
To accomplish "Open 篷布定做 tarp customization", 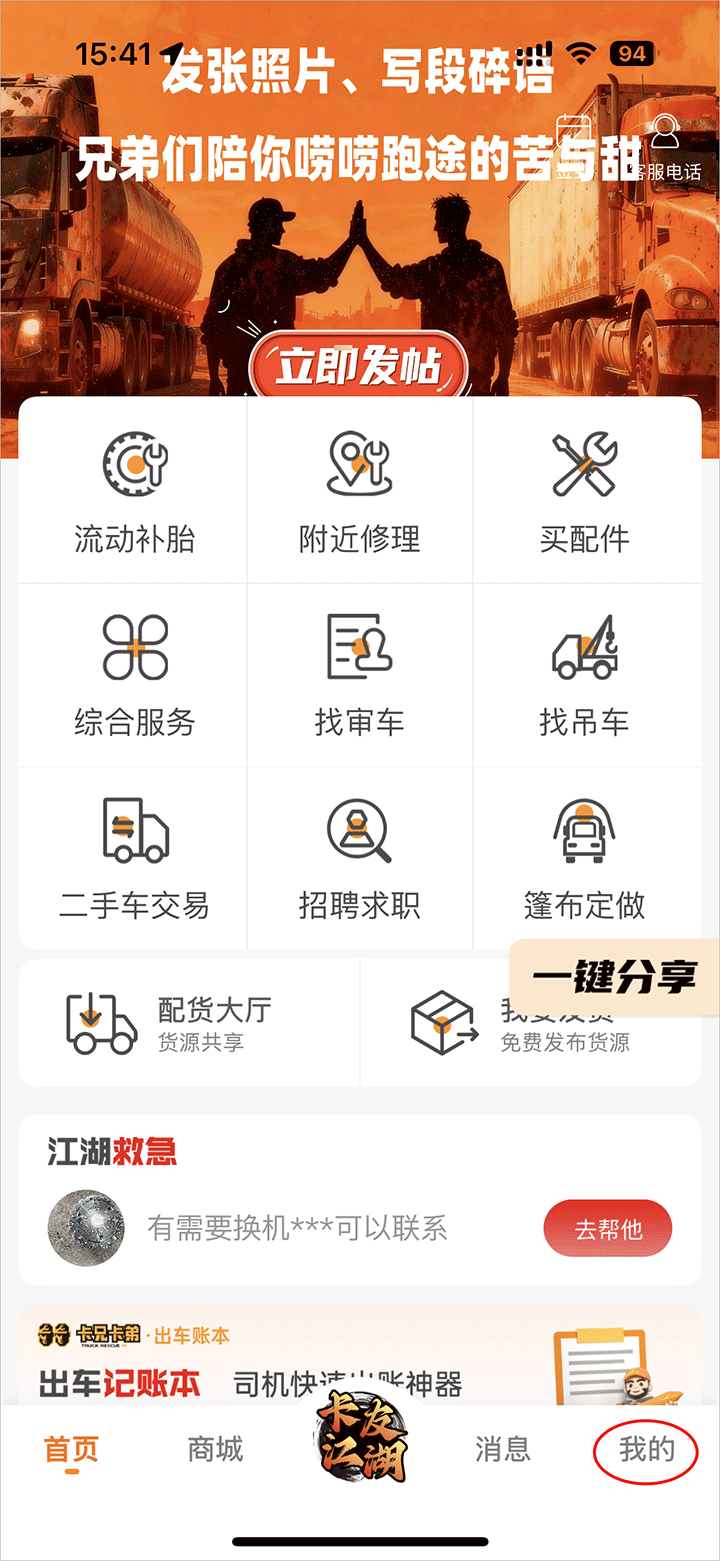I will click(x=585, y=858).
